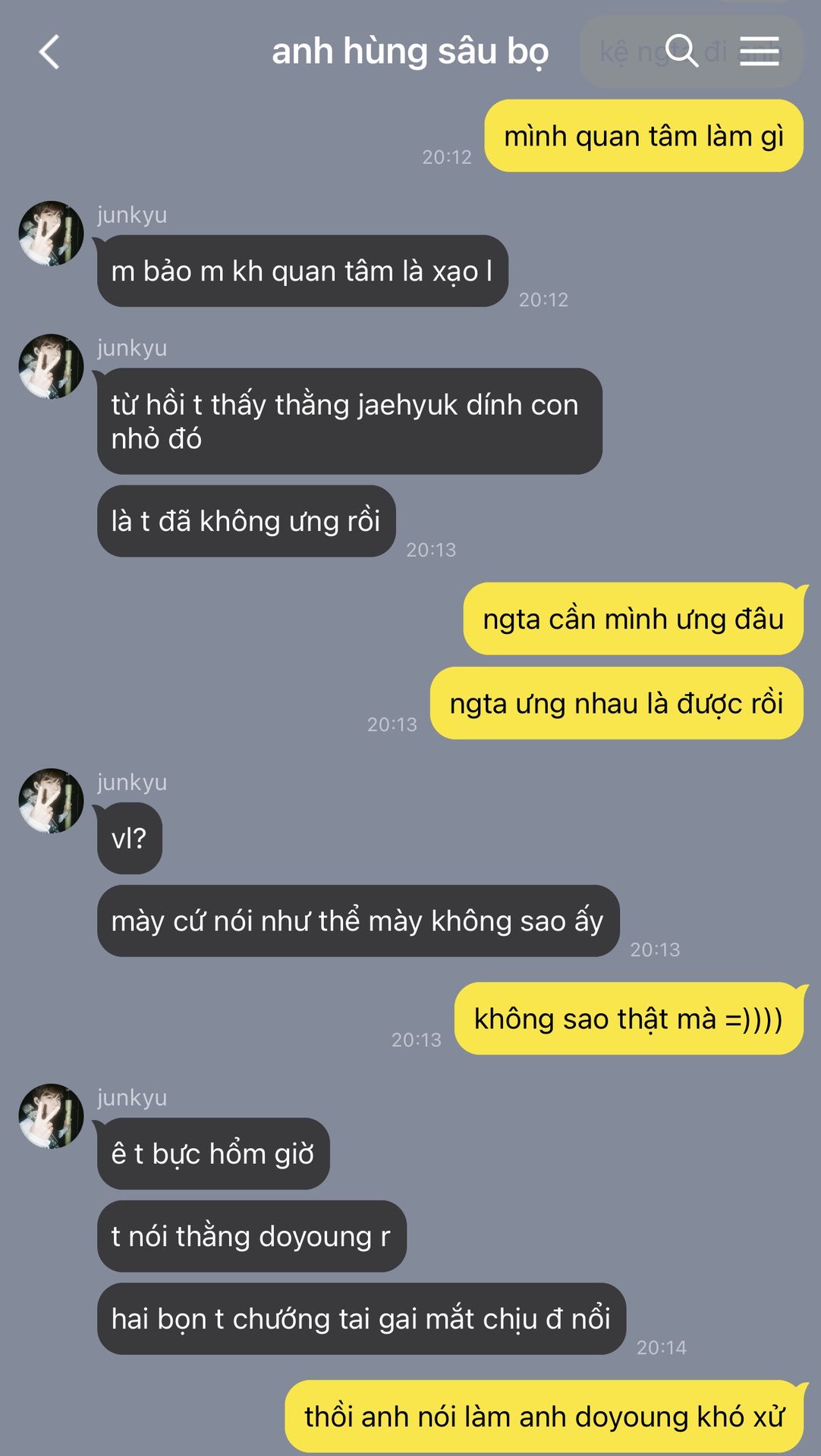The width and height of the screenshot is (821, 1456).
Task: View junkyu's profile picture next to "vl?"
Action: (x=51, y=801)
